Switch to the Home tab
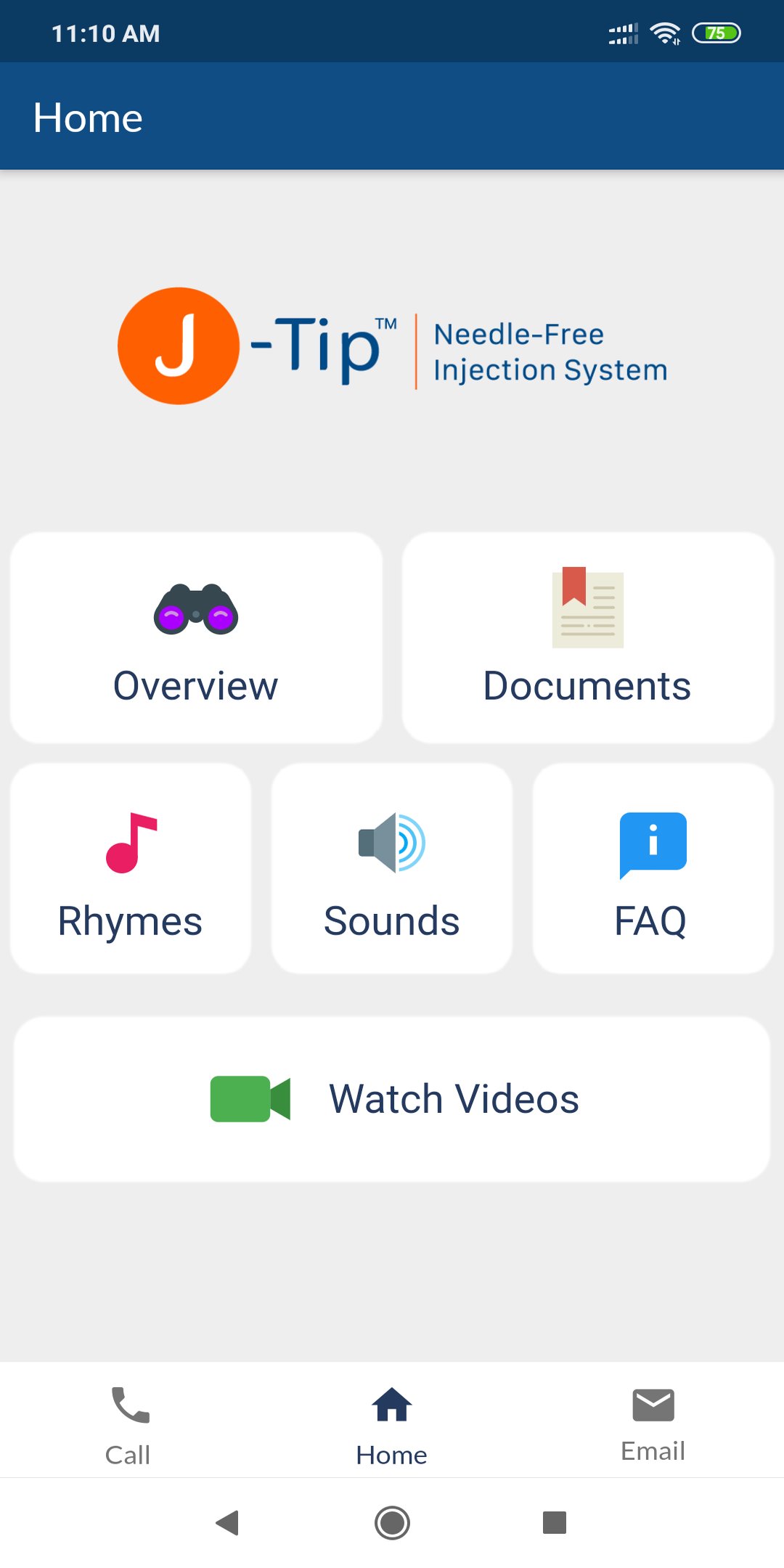 click(x=391, y=1423)
